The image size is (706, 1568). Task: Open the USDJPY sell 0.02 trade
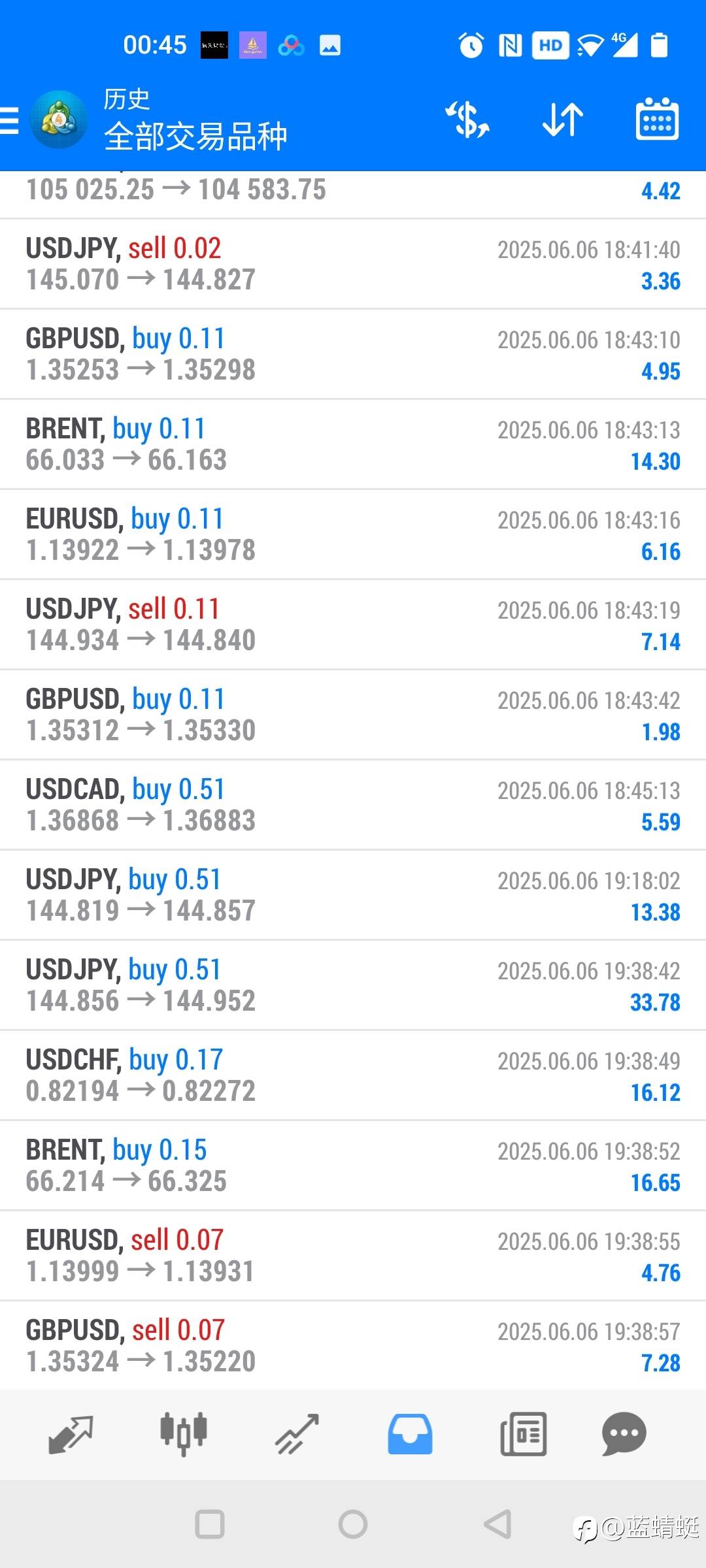[353, 264]
